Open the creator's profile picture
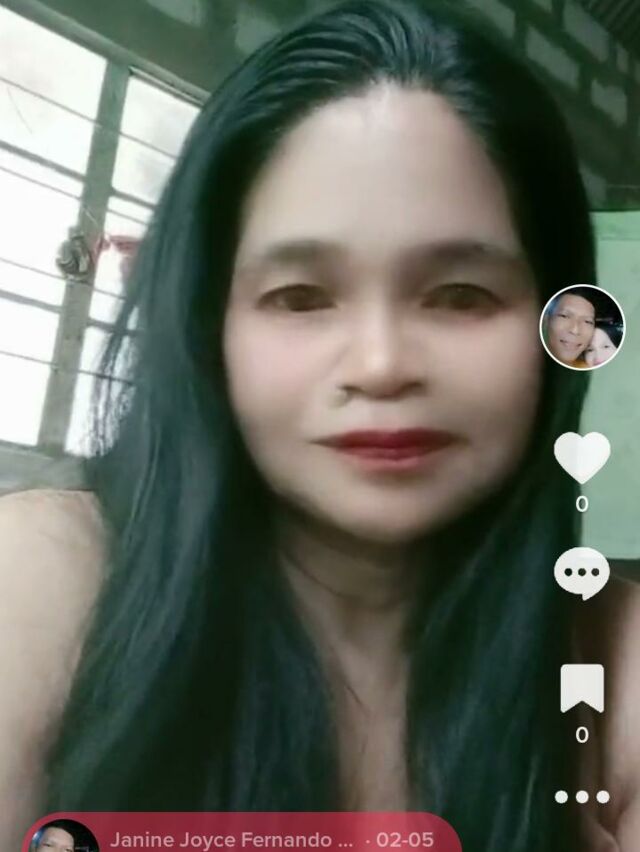640x852 pixels. 582,328
